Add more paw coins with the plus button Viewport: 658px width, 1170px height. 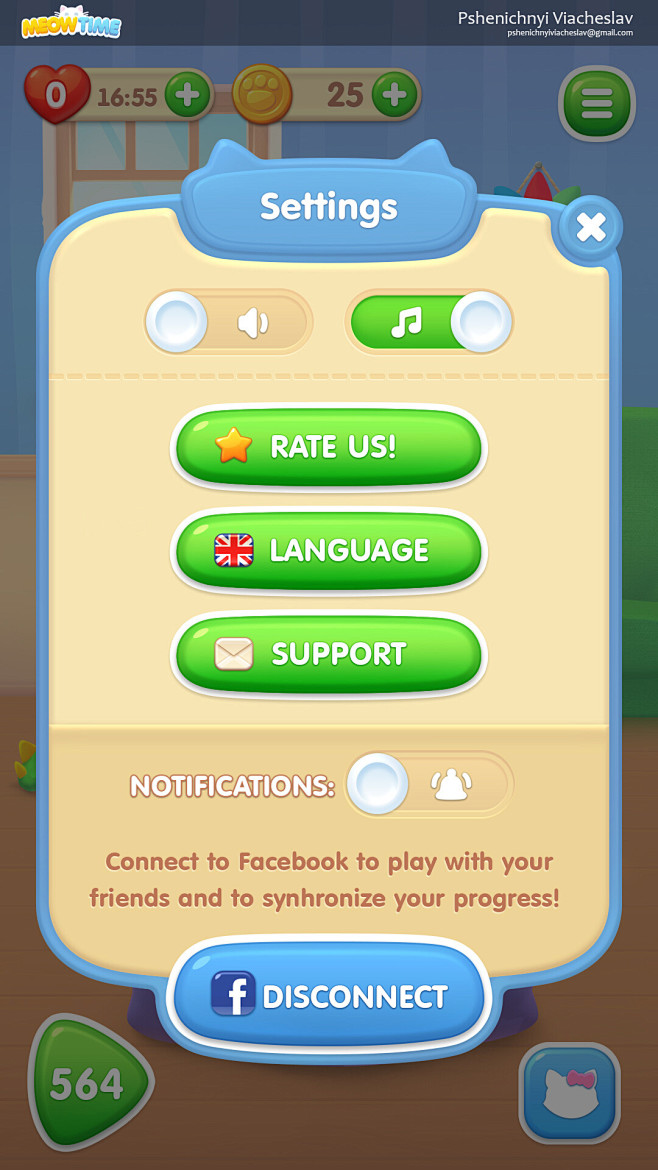click(x=394, y=95)
